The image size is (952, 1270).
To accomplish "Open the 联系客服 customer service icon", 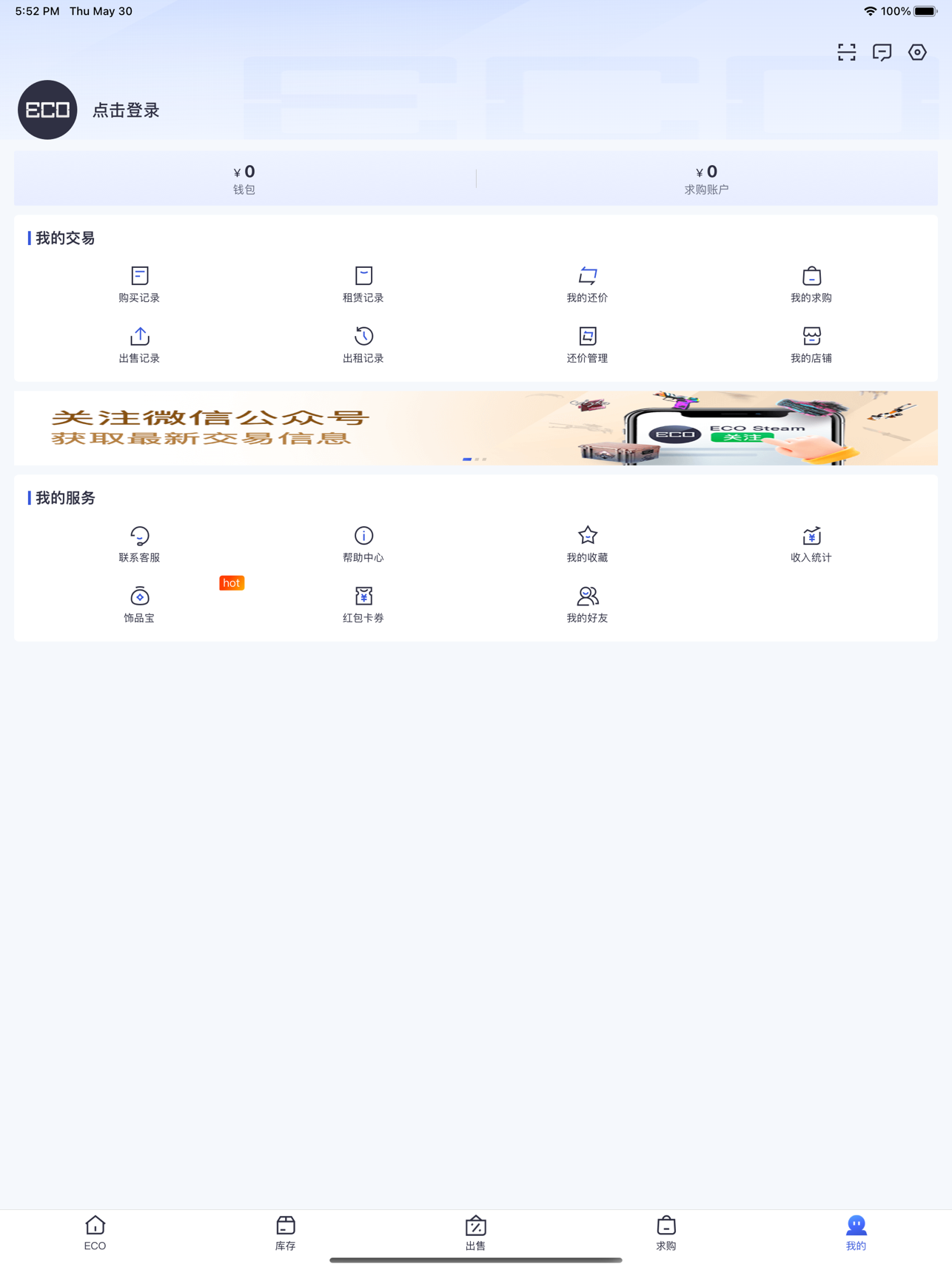I will click(139, 542).
